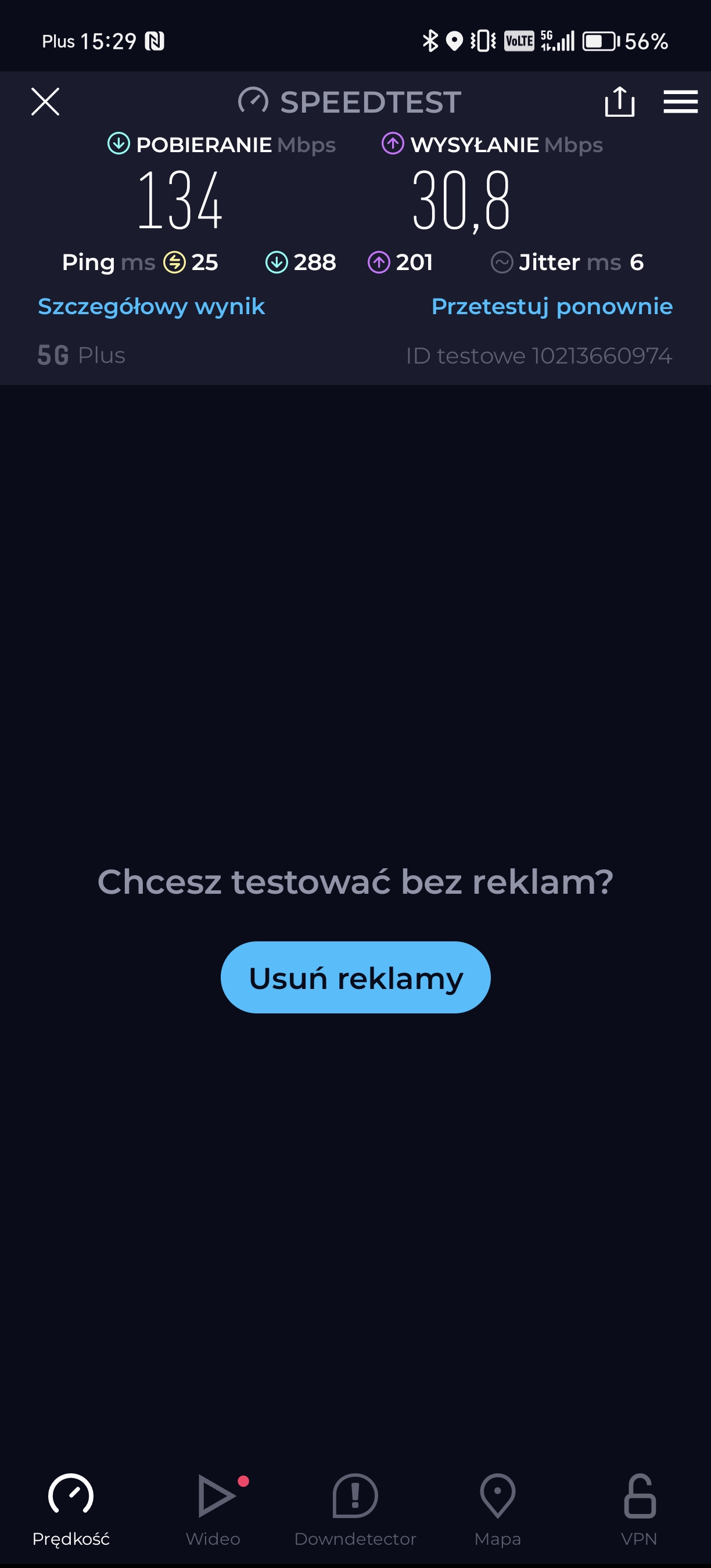Open the Downdetector tab

click(355, 1509)
